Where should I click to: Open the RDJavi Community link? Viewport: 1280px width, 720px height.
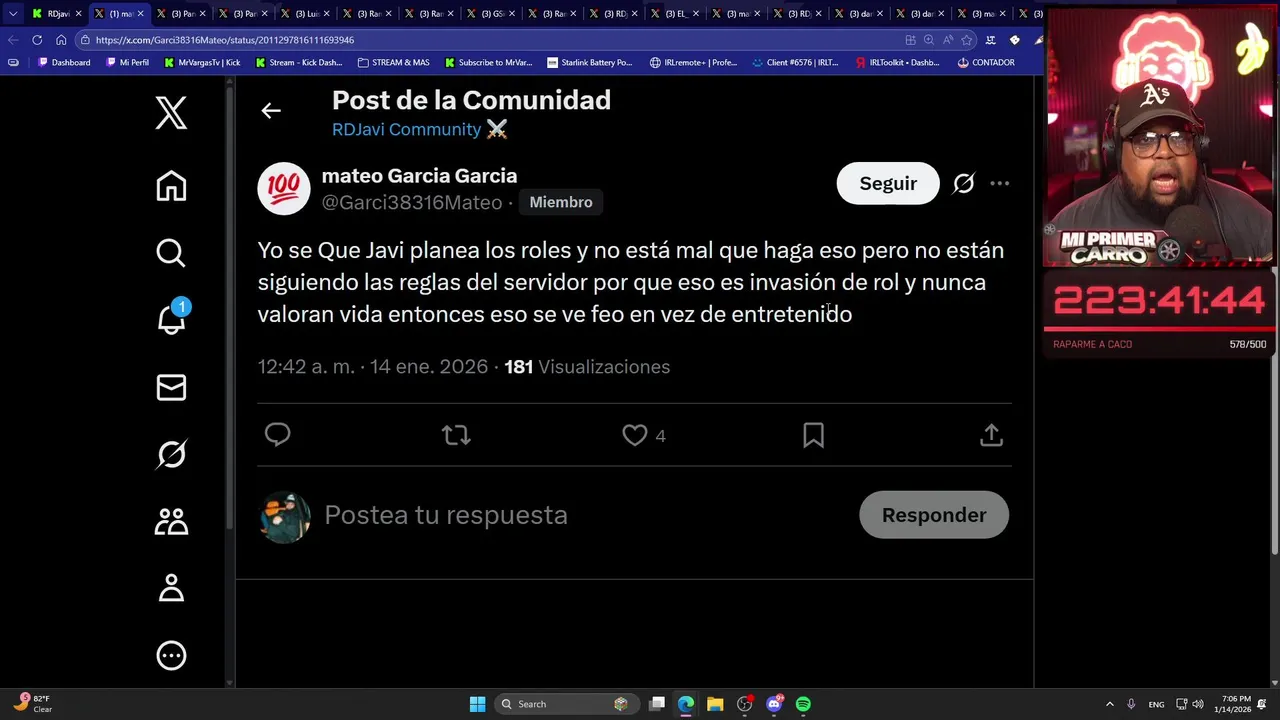[x=406, y=129]
